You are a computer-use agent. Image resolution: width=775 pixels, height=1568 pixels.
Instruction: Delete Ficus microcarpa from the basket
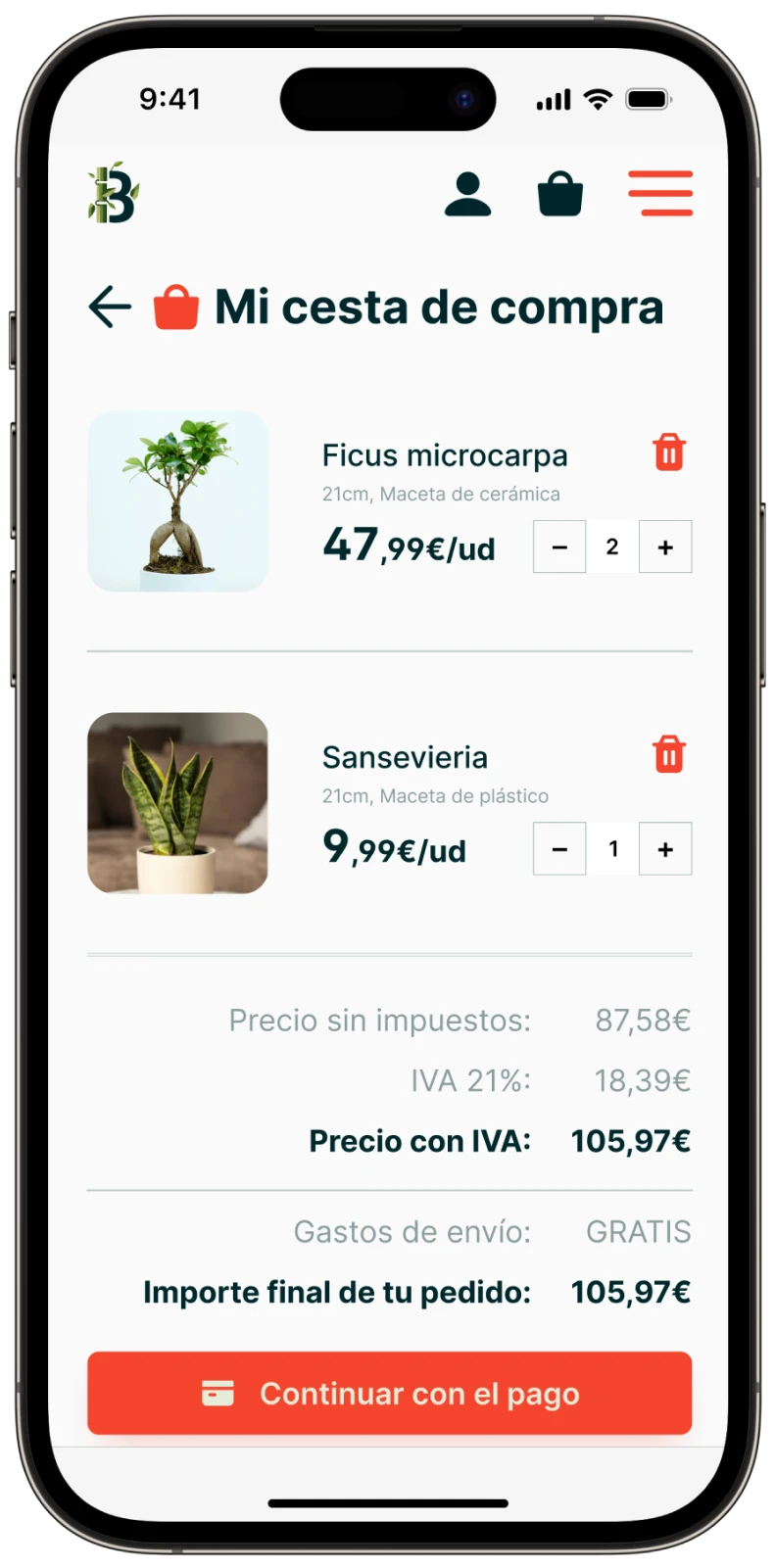(669, 452)
